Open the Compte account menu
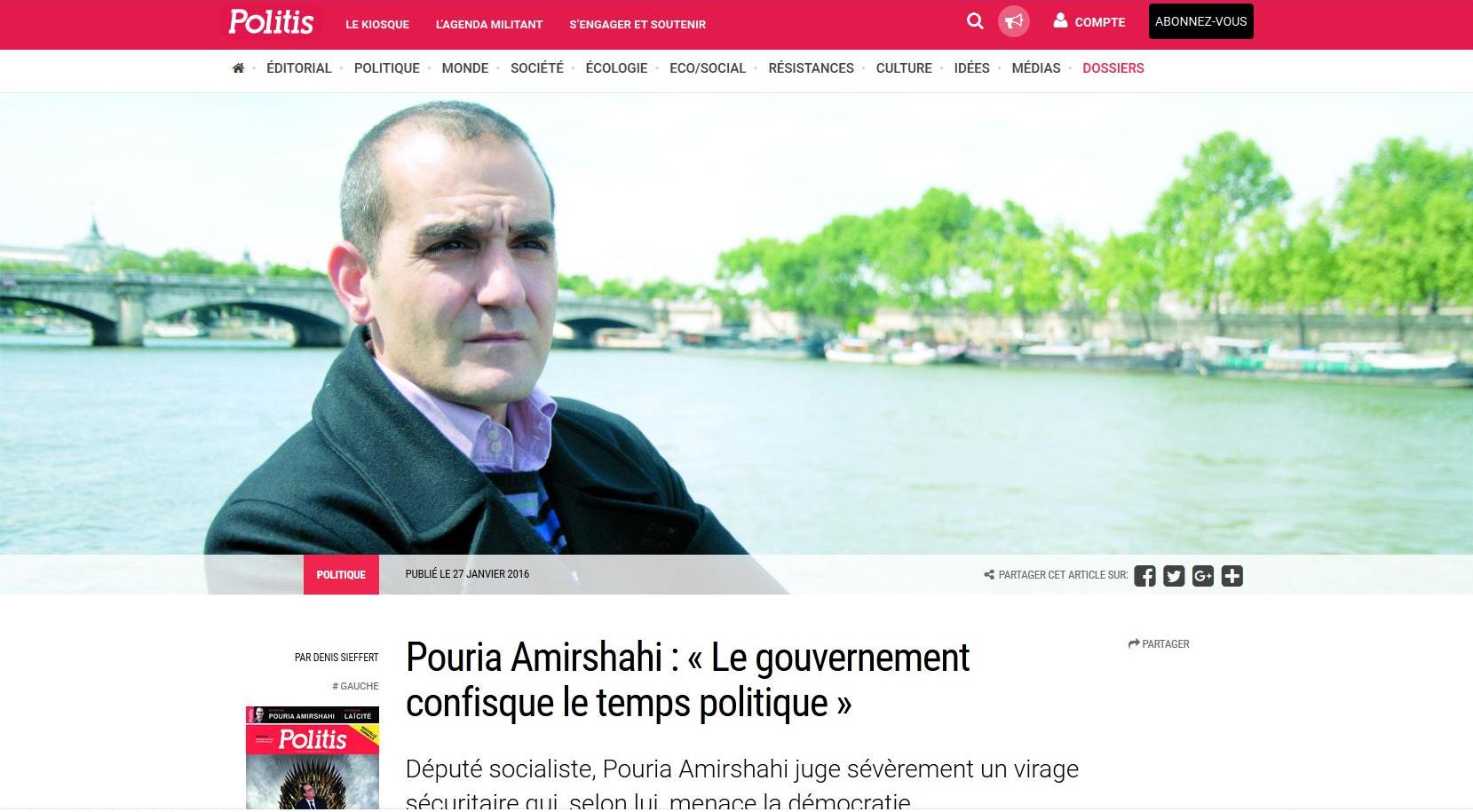Image resolution: width=1473 pixels, height=812 pixels. [x=1089, y=22]
